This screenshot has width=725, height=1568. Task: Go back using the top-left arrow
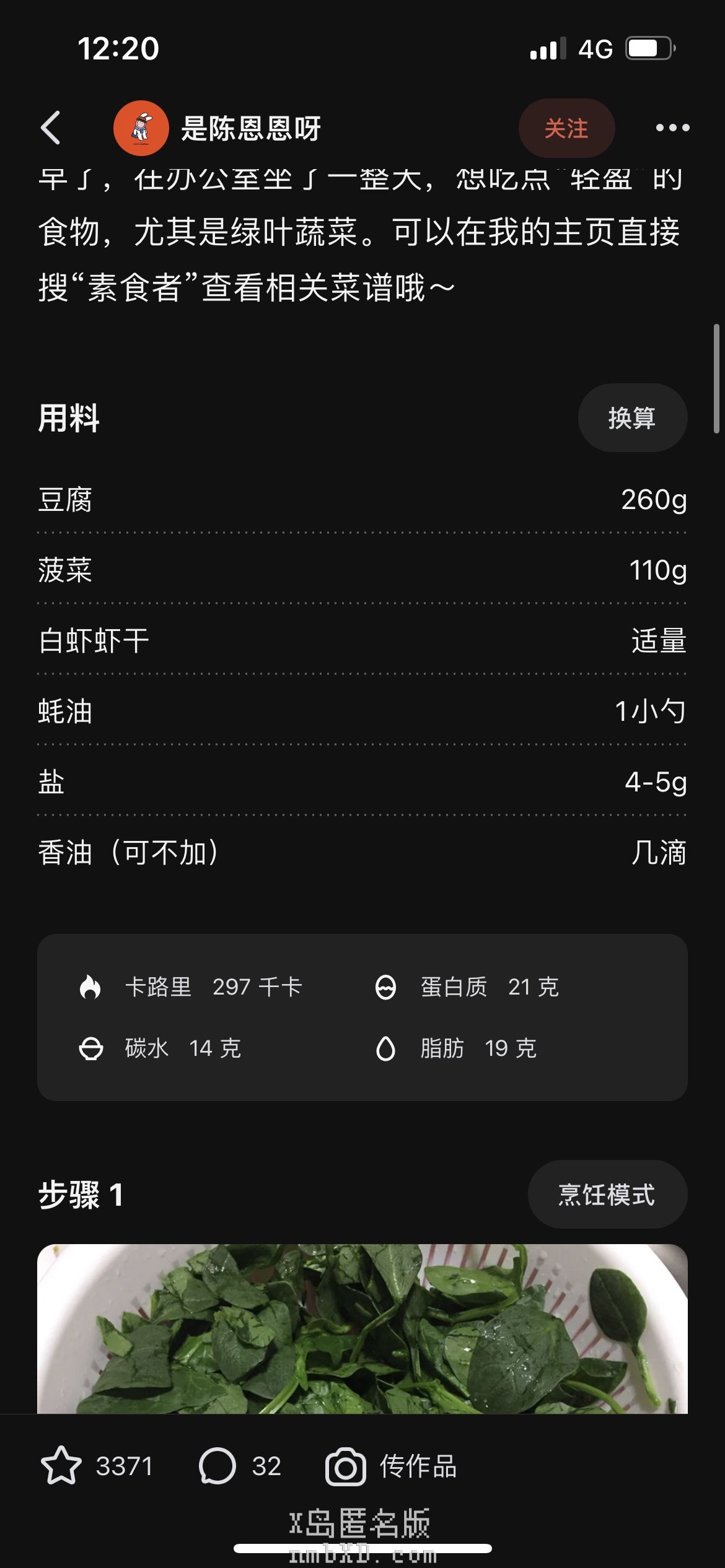pyautogui.click(x=51, y=128)
